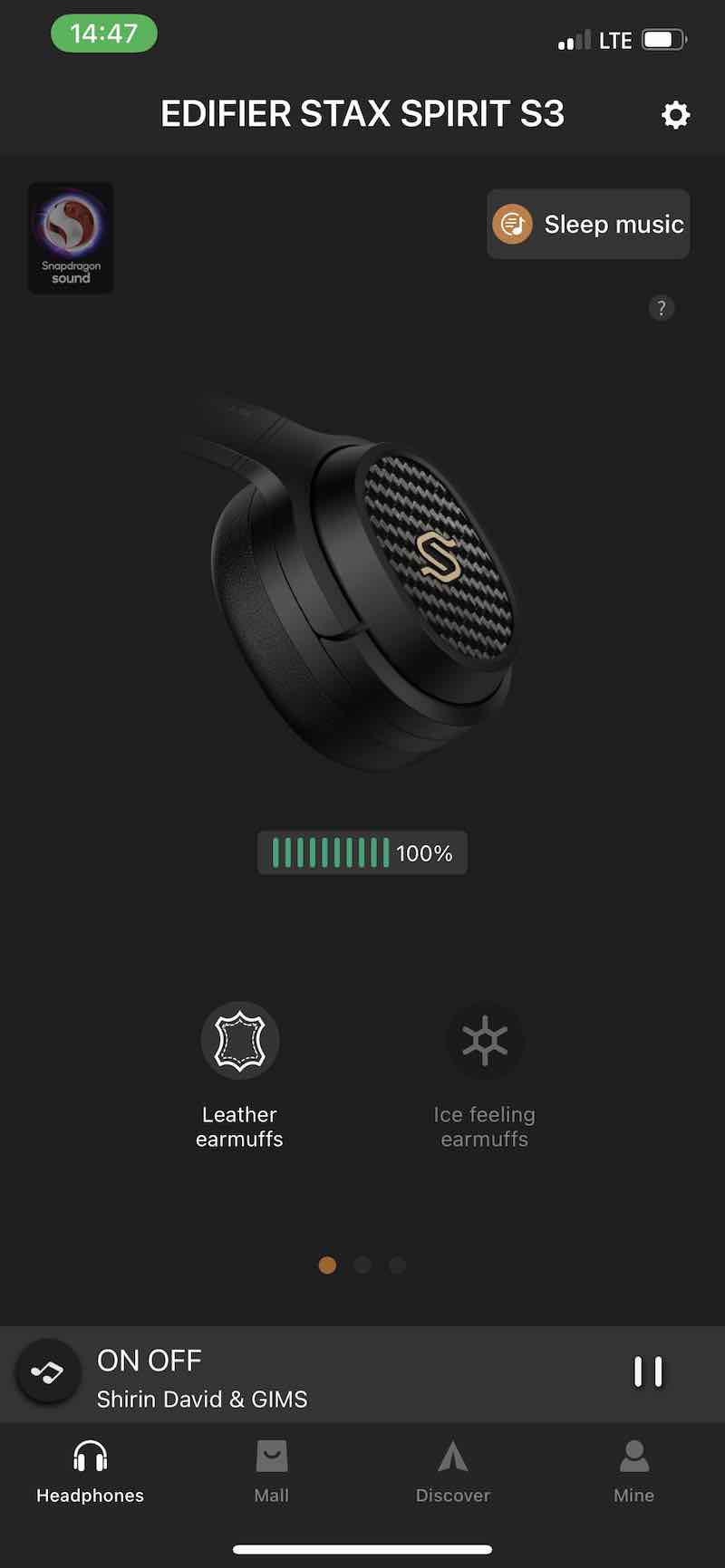
Task: Open Sleep music
Action: pos(589,225)
